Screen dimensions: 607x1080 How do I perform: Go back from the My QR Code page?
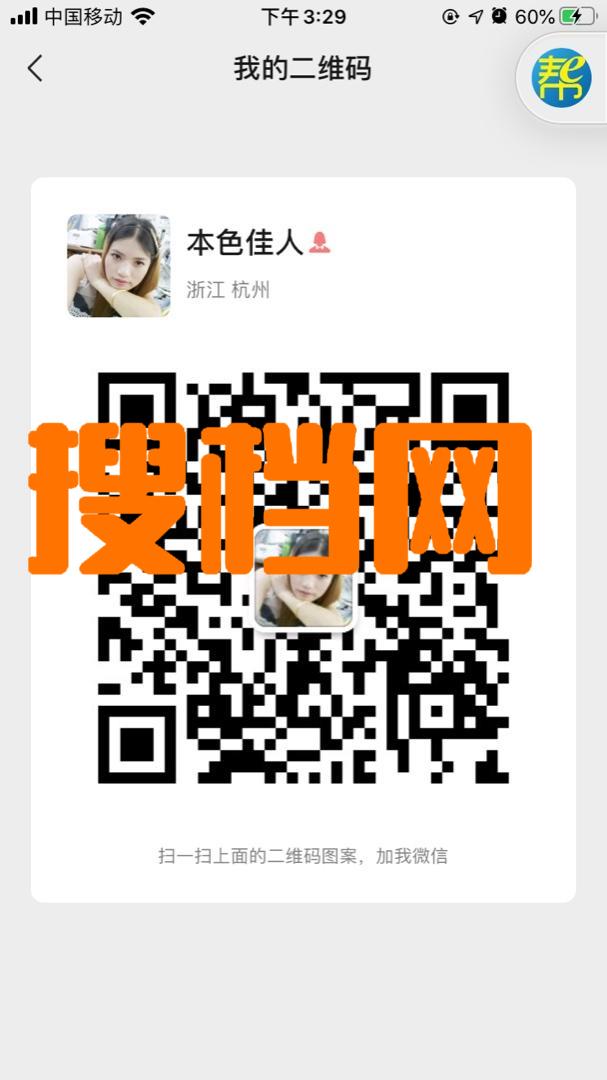pos(36,69)
